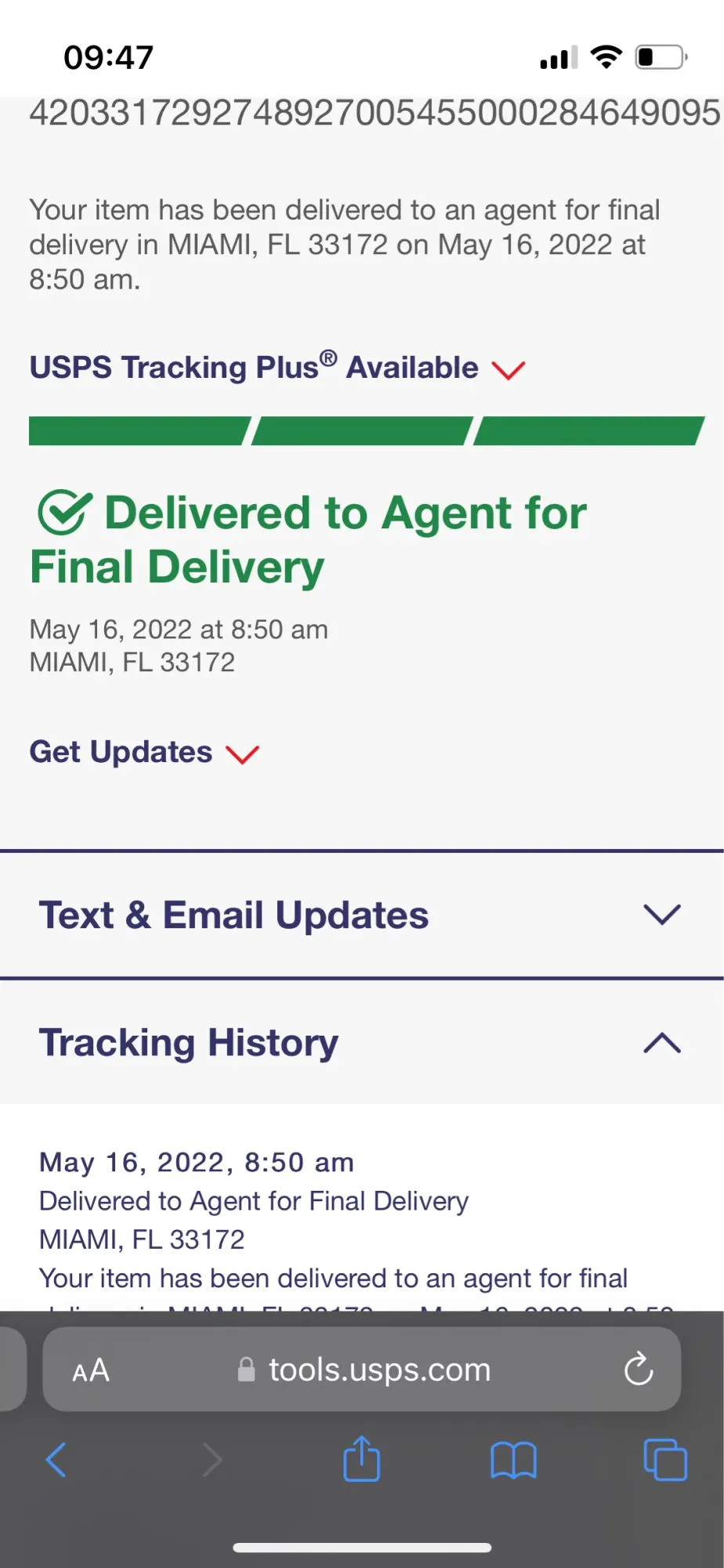Open Safari bookmarks
Viewport: 724px width, 1568px height.
pyautogui.click(x=513, y=1460)
